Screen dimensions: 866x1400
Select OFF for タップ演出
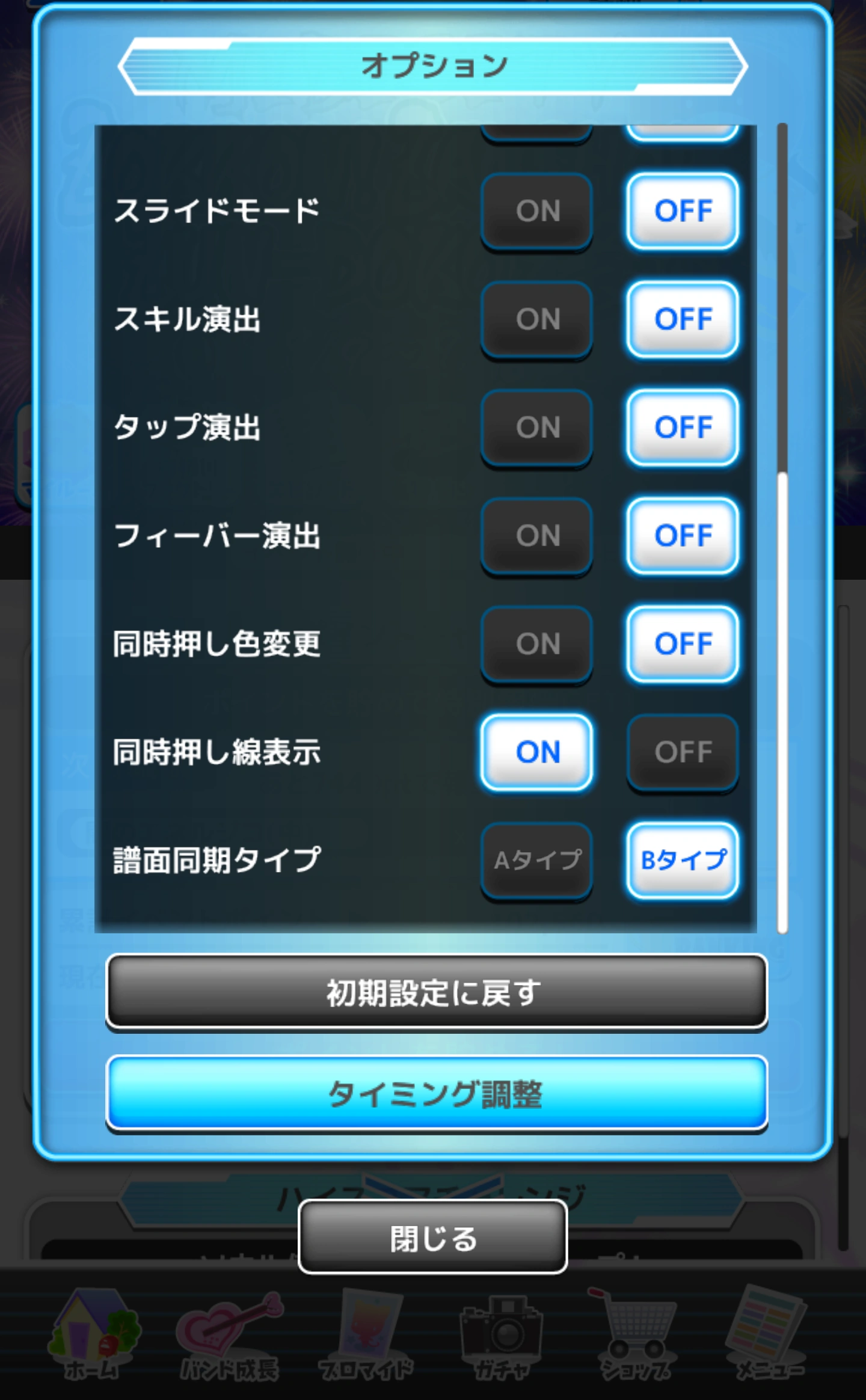click(x=683, y=428)
